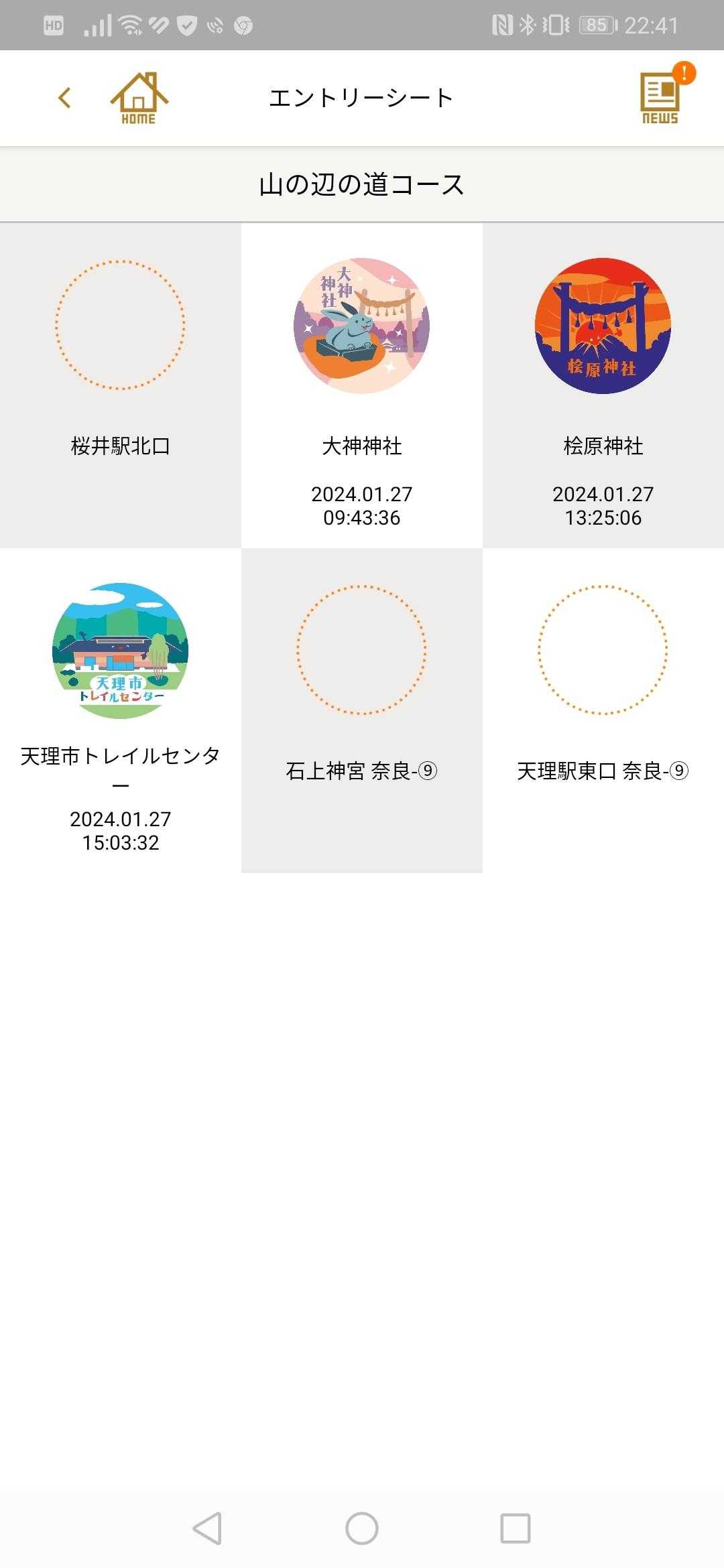Tap the 天理駅東口 奈良-⑨ tile
The width and height of the screenshot is (724, 1568).
pos(603,710)
